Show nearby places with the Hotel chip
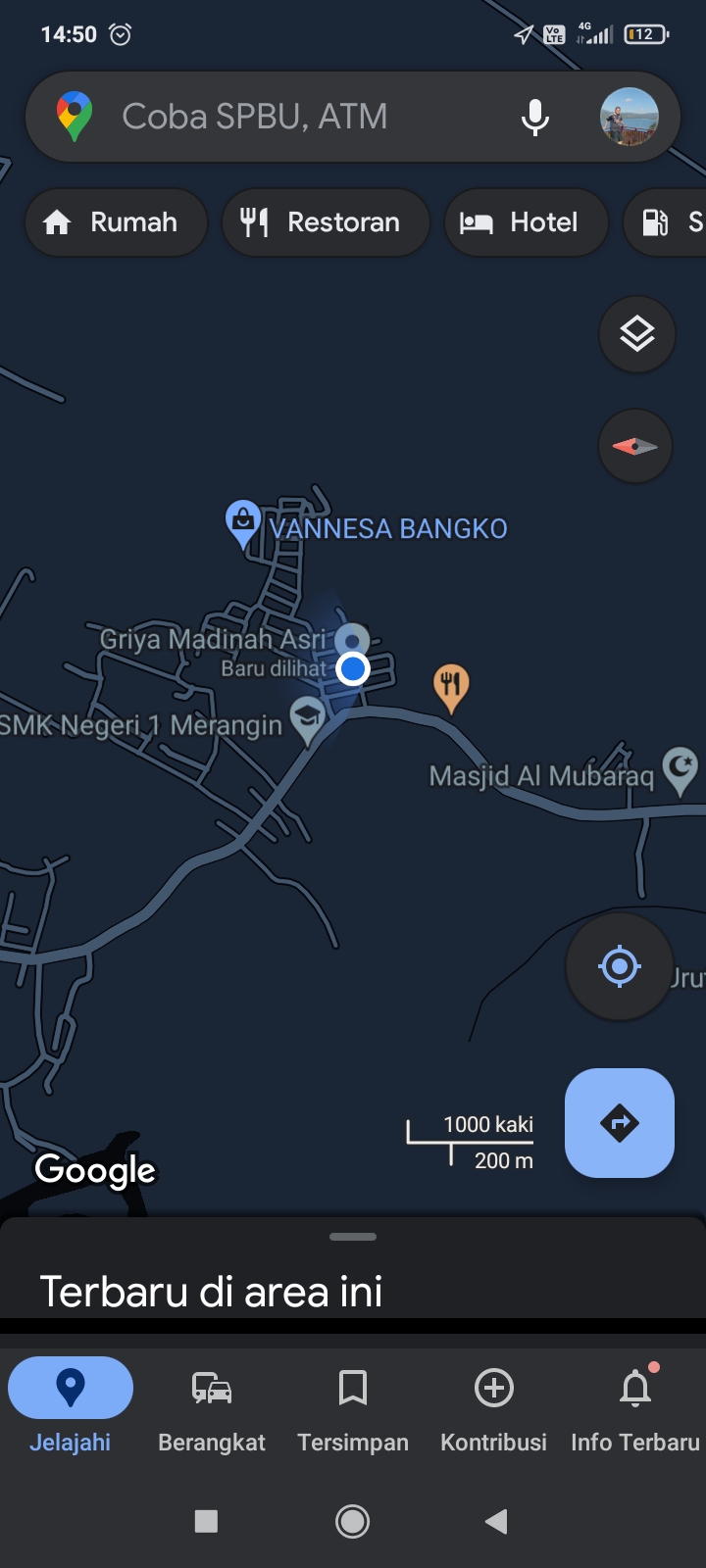The width and height of the screenshot is (706, 1568). tap(526, 222)
